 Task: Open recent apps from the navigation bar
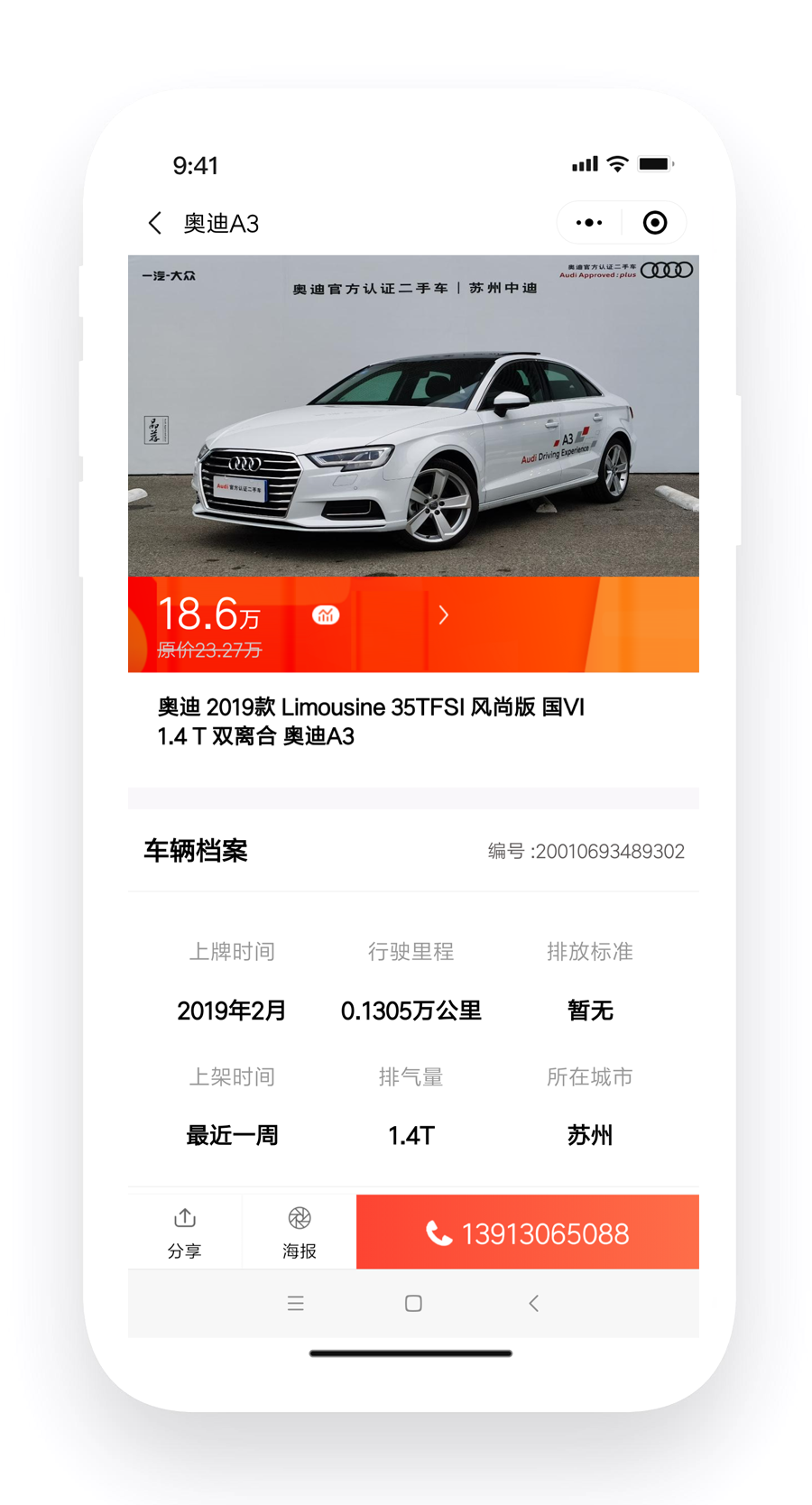[x=295, y=1303]
